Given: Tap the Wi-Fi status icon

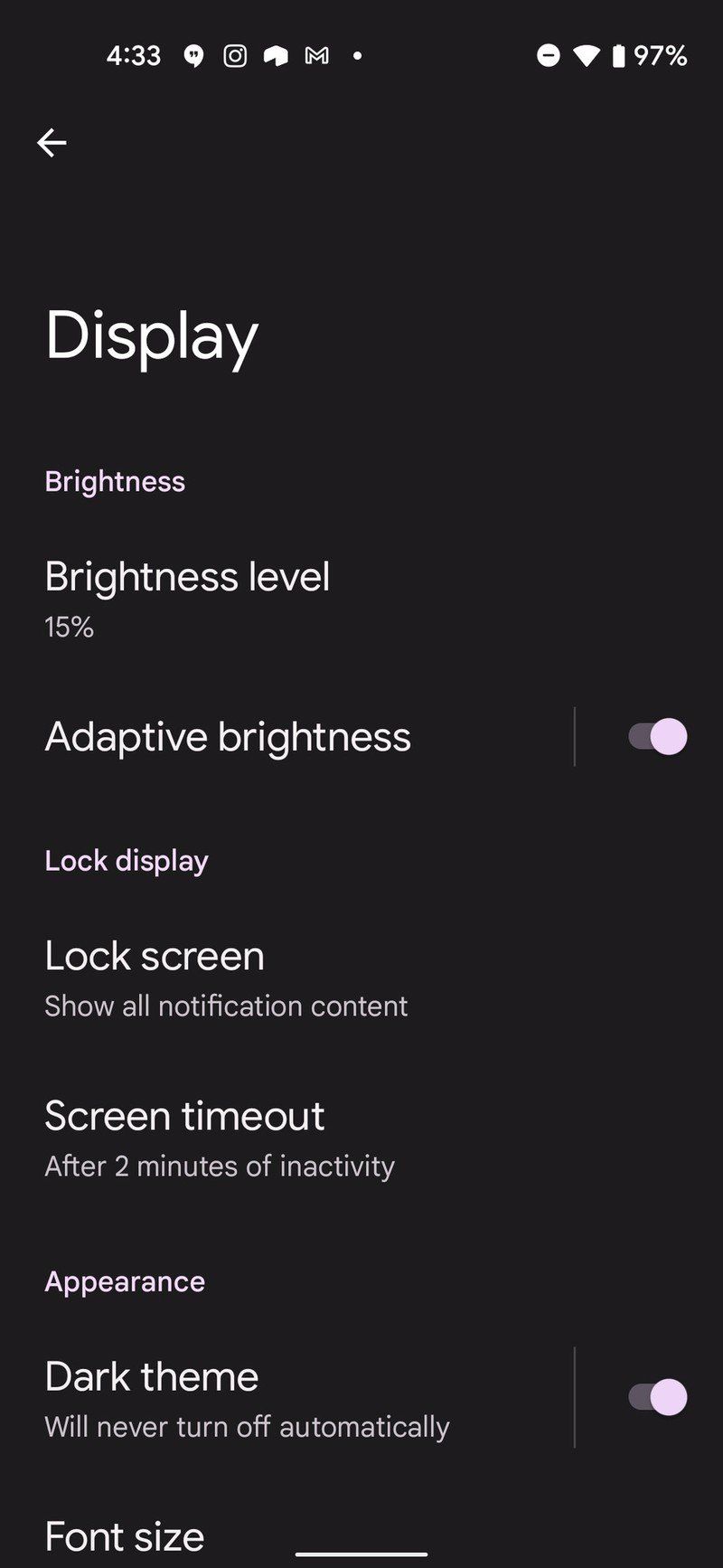Looking at the screenshot, I should tap(588, 55).
